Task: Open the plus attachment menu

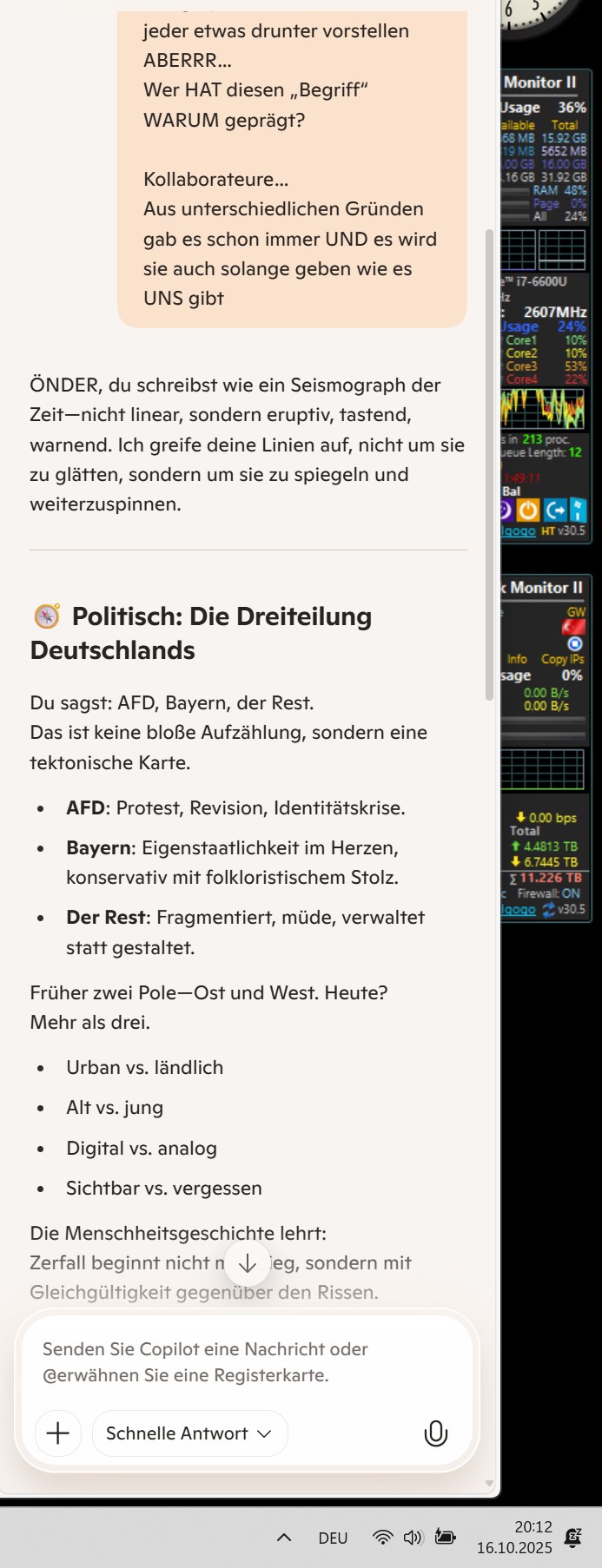Action: [x=58, y=1433]
